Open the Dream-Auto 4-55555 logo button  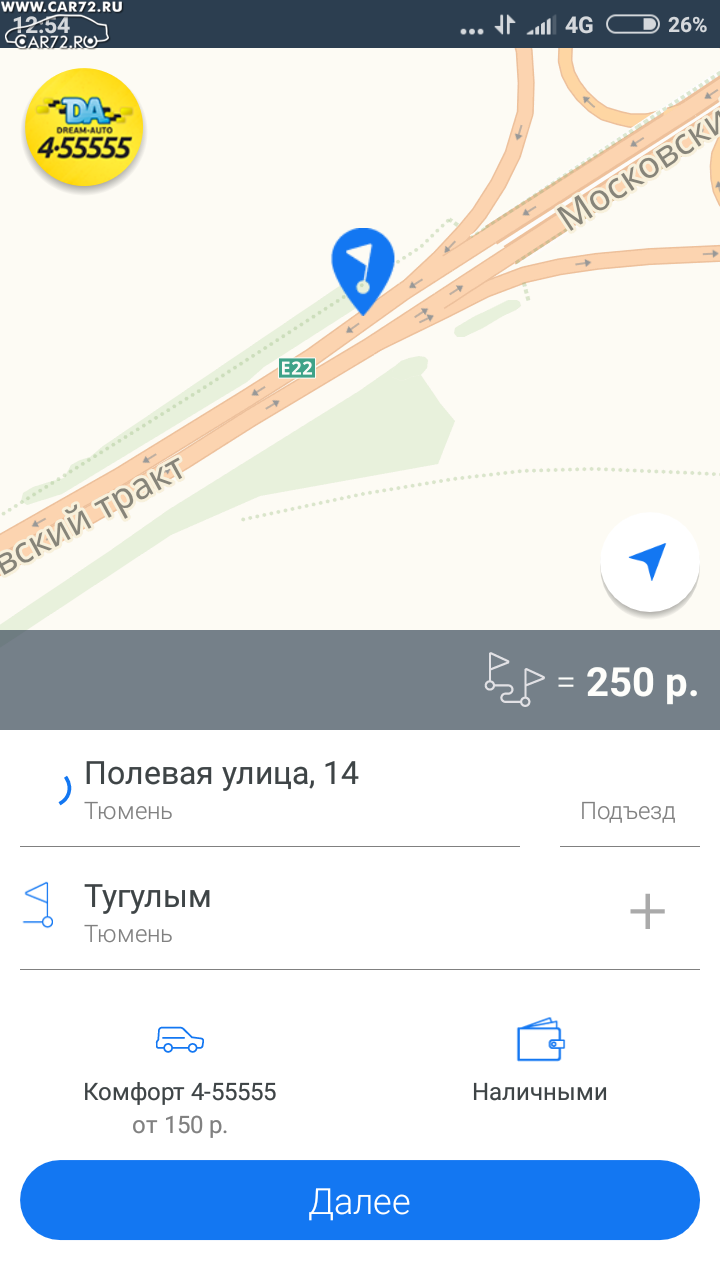tap(84, 128)
